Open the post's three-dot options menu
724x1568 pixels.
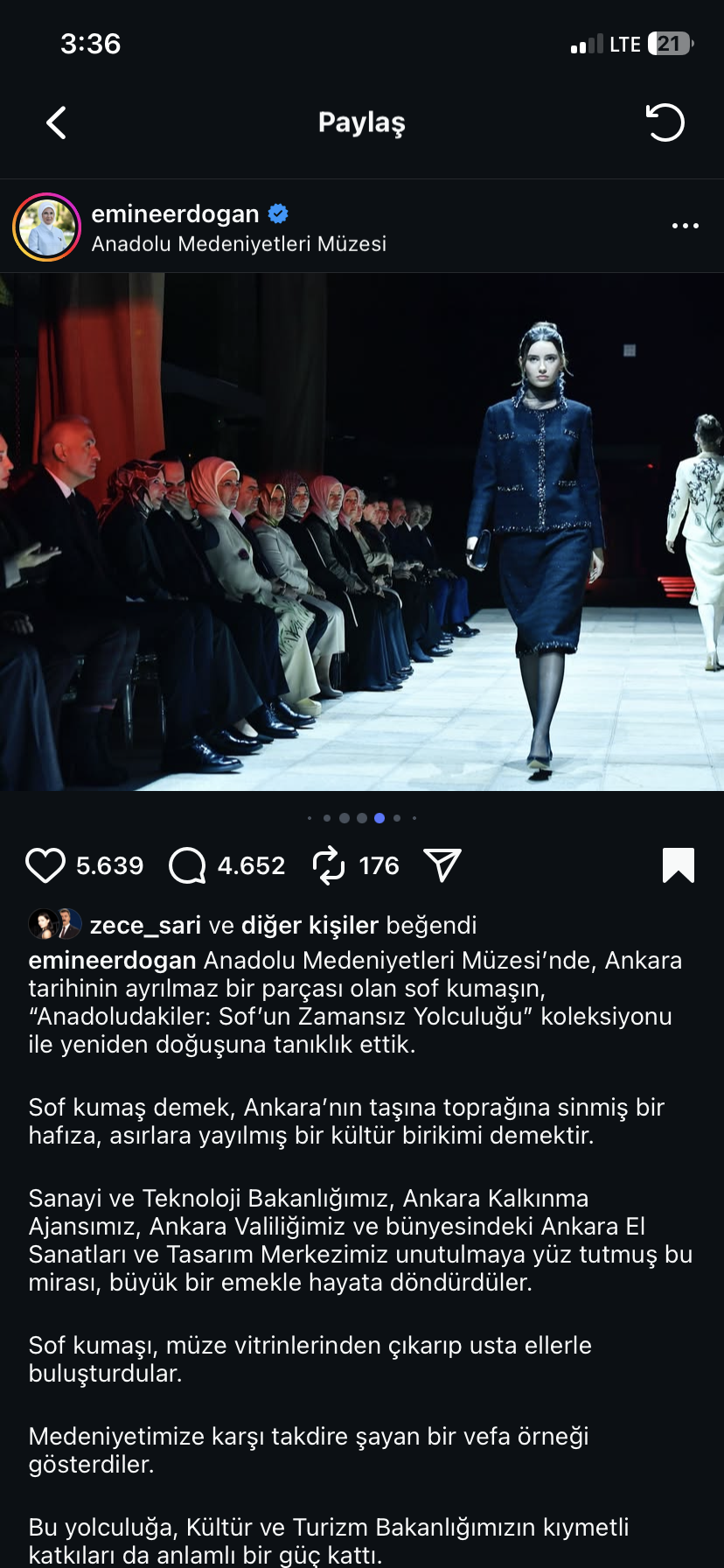click(685, 226)
